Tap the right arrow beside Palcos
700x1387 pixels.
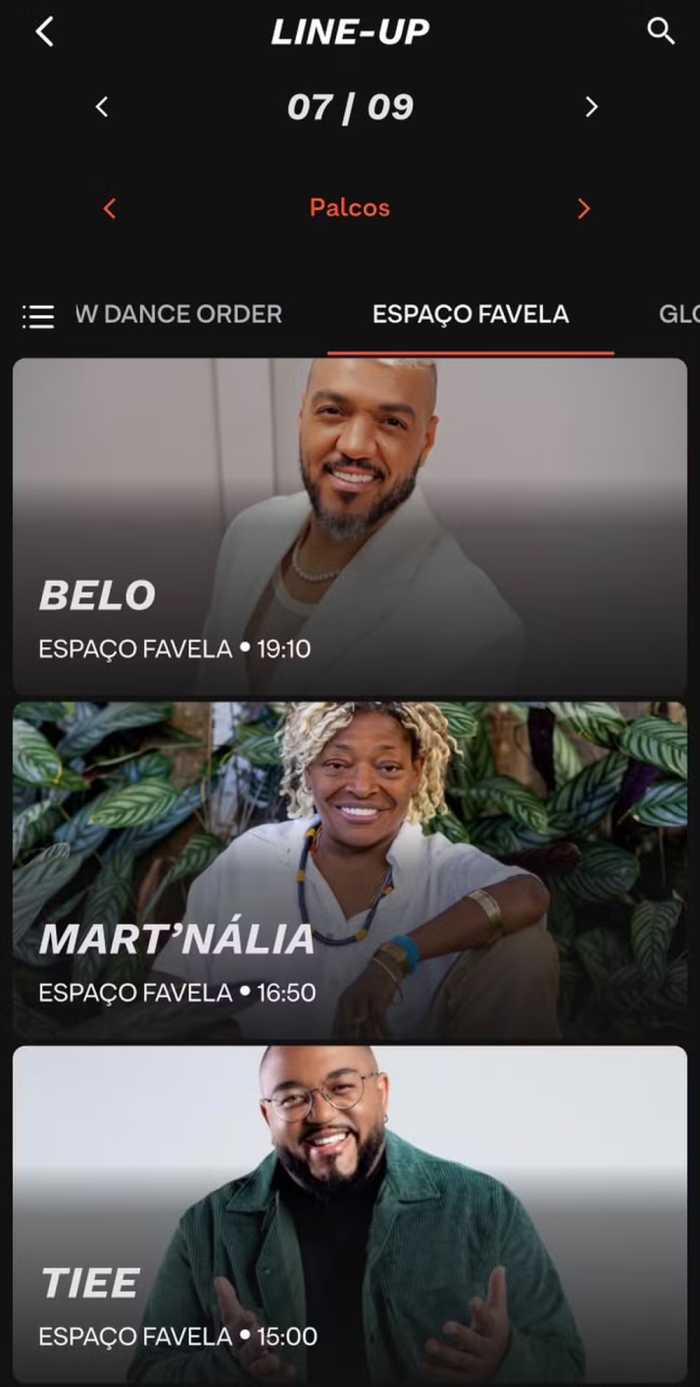(x=584, y=208)
